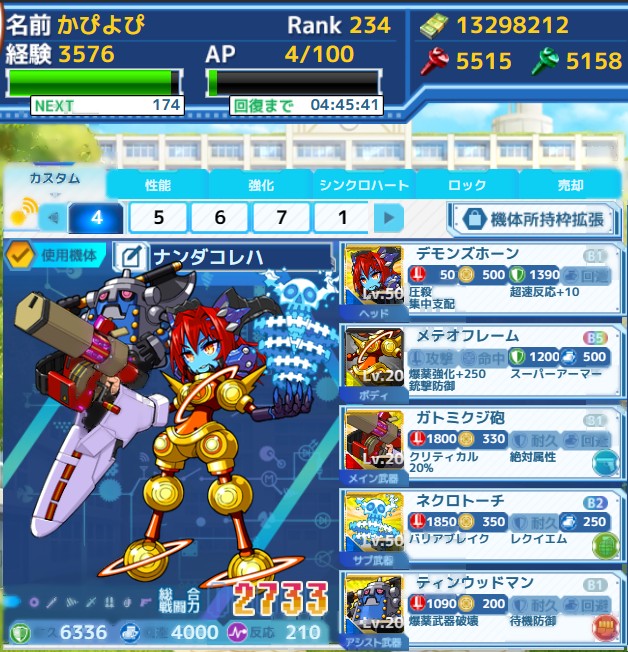Go to previous machine slot page

(x=53, y=217)
